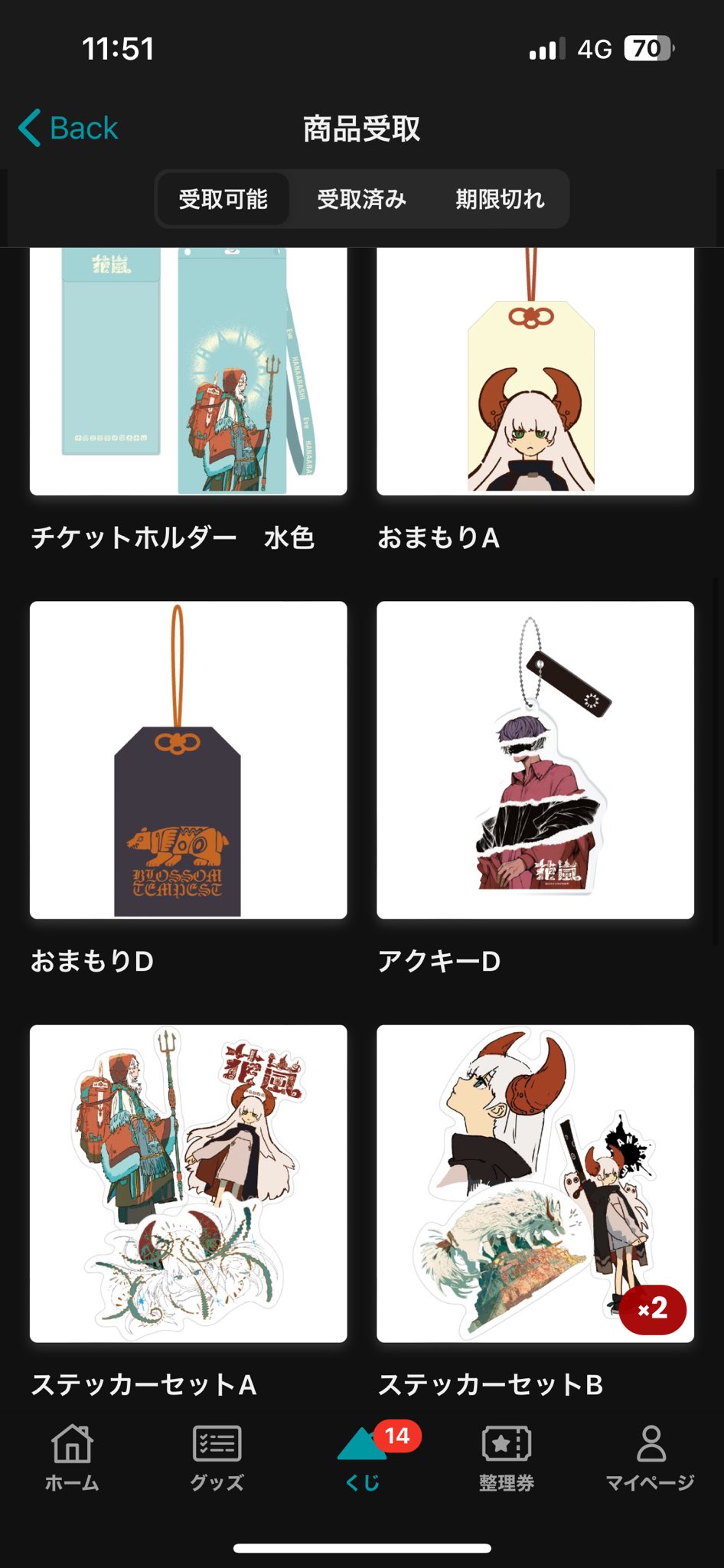Screen dimensions: 724x1568
Task: Switch to the 整理券 tab
Action: click(x=506, y=1458)
